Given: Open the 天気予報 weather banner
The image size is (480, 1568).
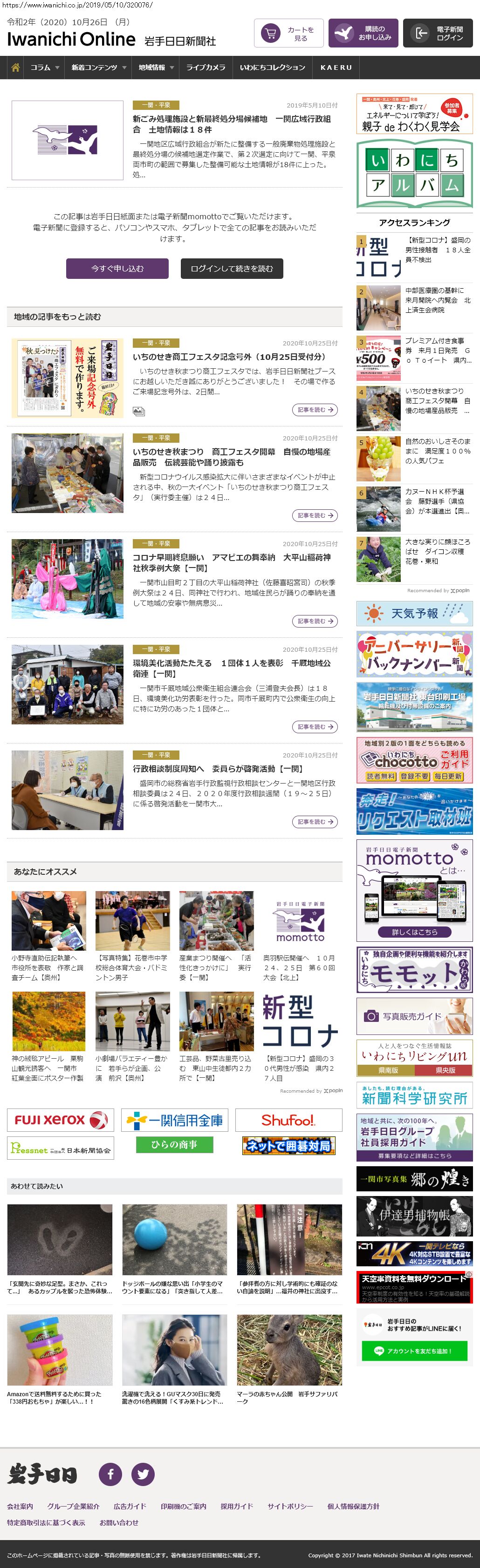Looking at the screenshot, I should point(414,613).
